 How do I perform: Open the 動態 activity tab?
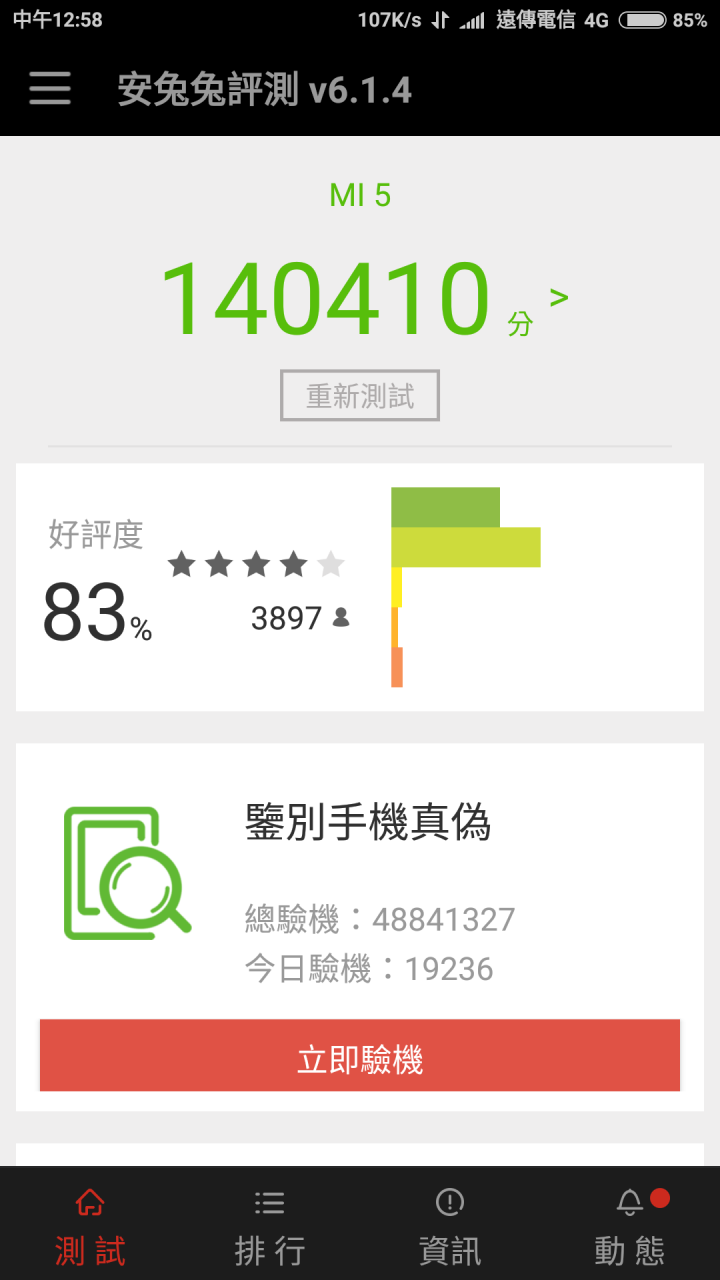(630, 1224)
